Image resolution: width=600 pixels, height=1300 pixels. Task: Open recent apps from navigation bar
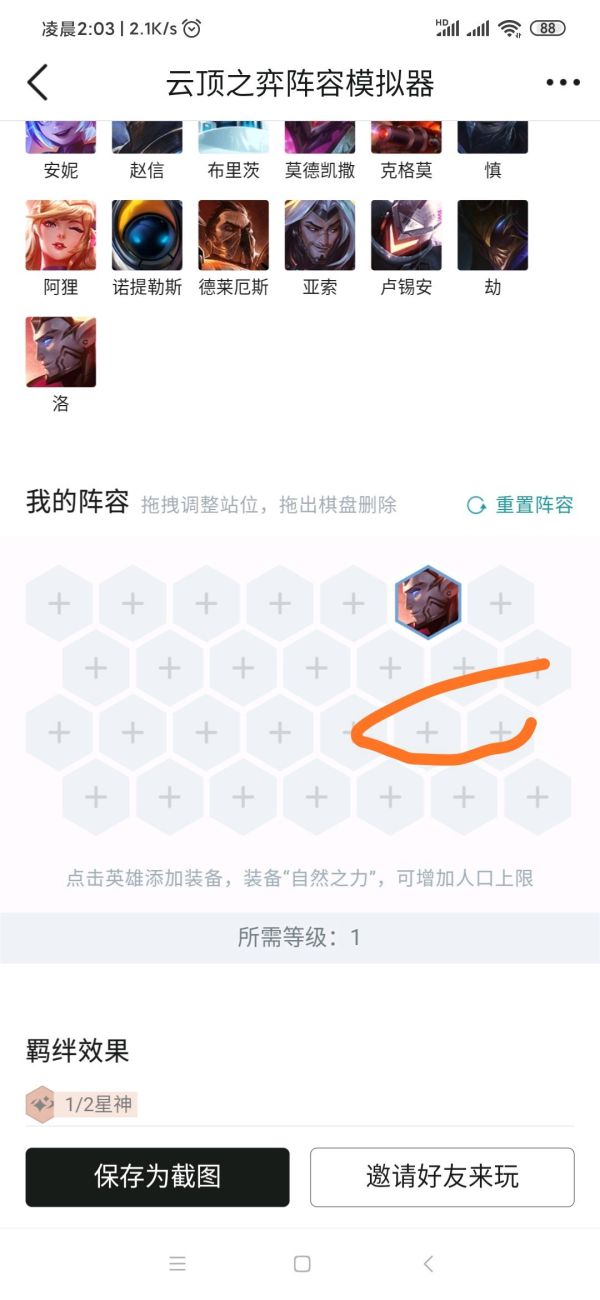point(178,1263)
